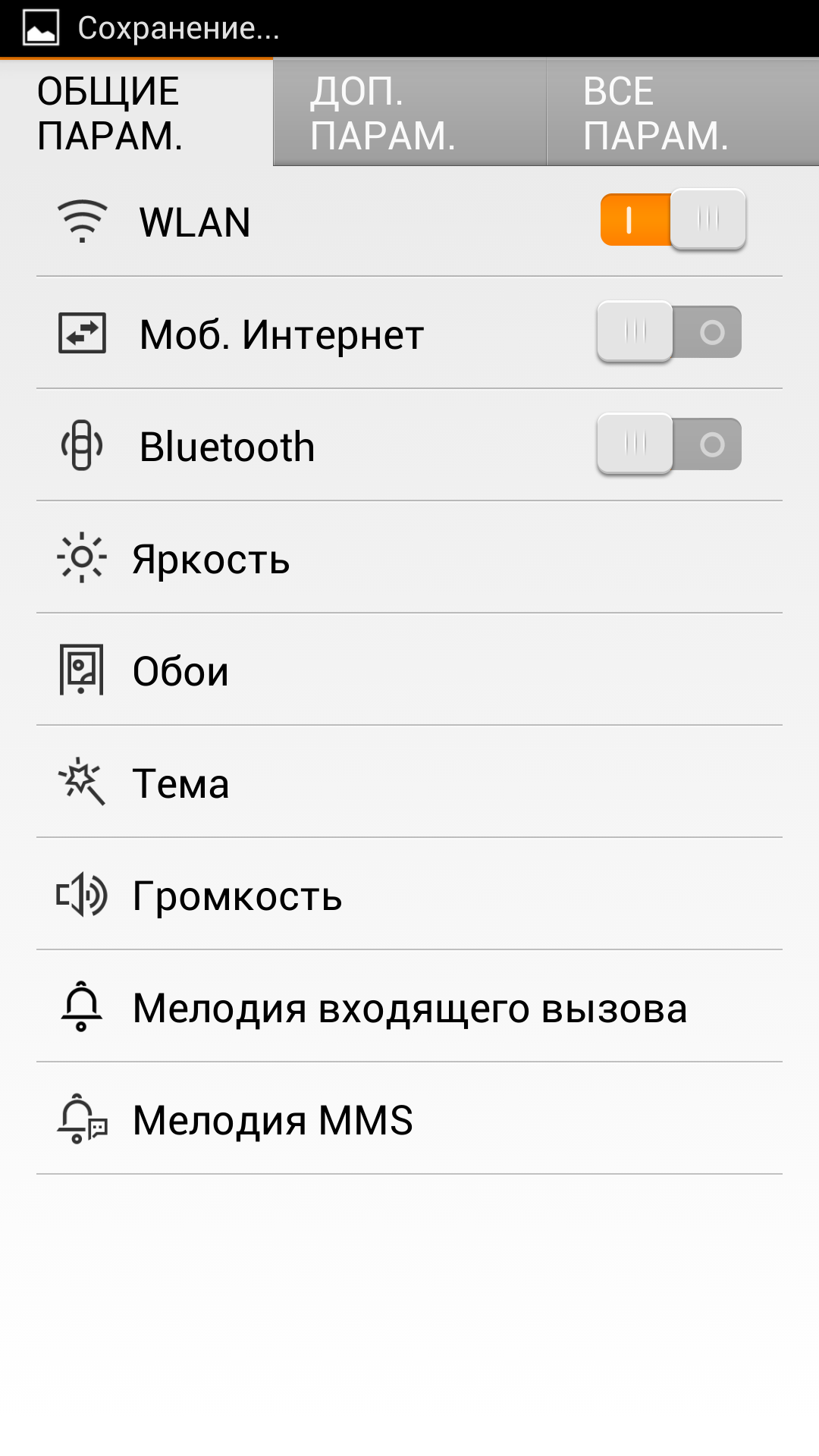Open the Обои setting
This screenshot has width=819, height=1456.
pos(409,670)
